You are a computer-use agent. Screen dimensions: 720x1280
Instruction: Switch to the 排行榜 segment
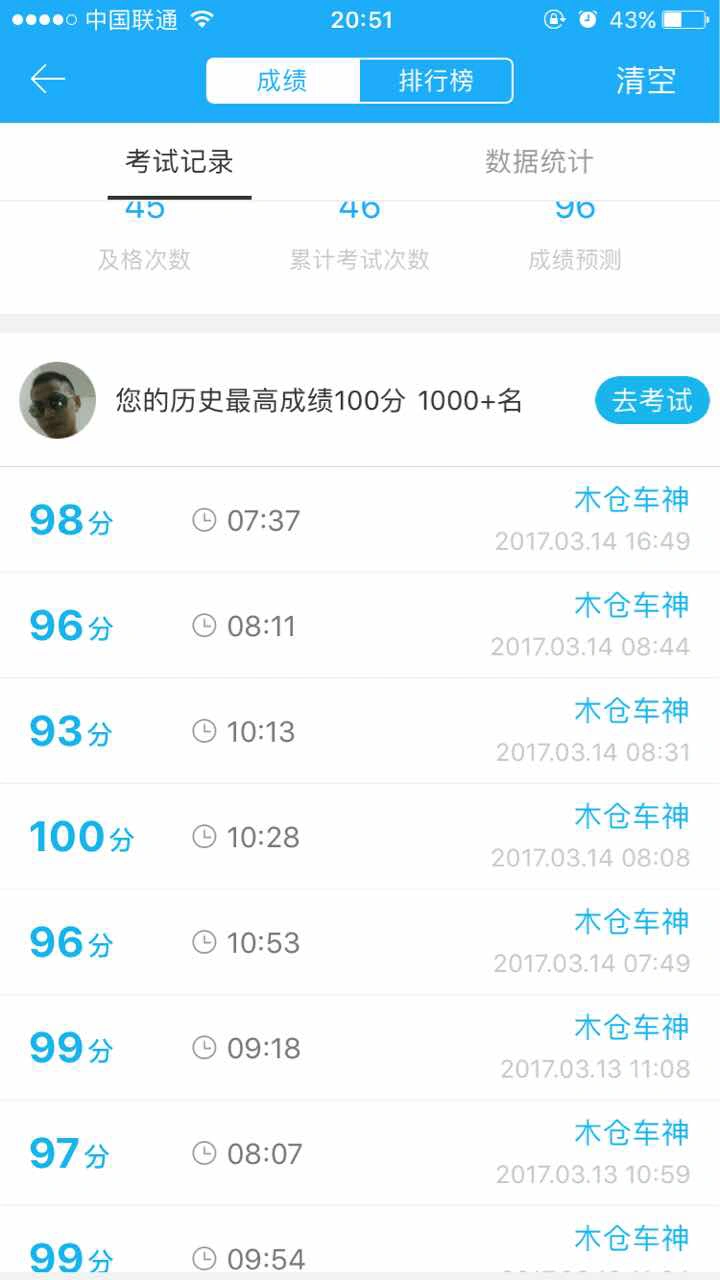[436, 81]
